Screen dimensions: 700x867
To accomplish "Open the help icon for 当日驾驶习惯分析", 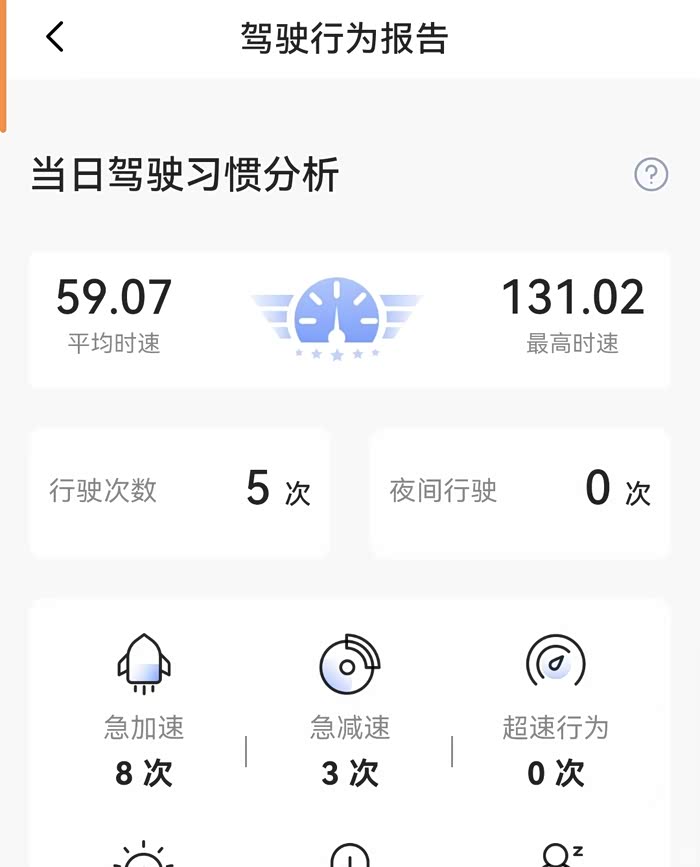I will coord(651,175).
